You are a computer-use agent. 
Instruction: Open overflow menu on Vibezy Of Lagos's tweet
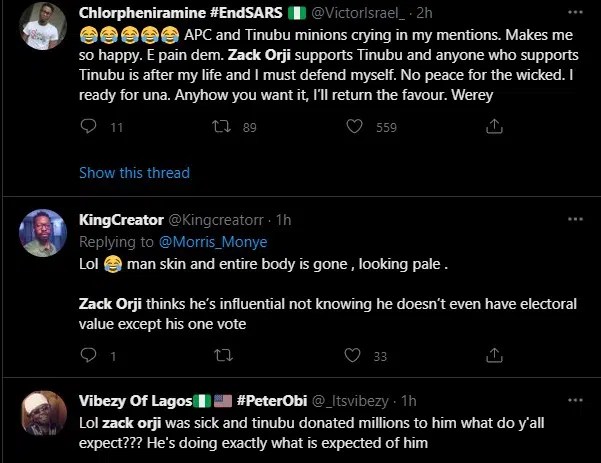click(x=573, y=400)
